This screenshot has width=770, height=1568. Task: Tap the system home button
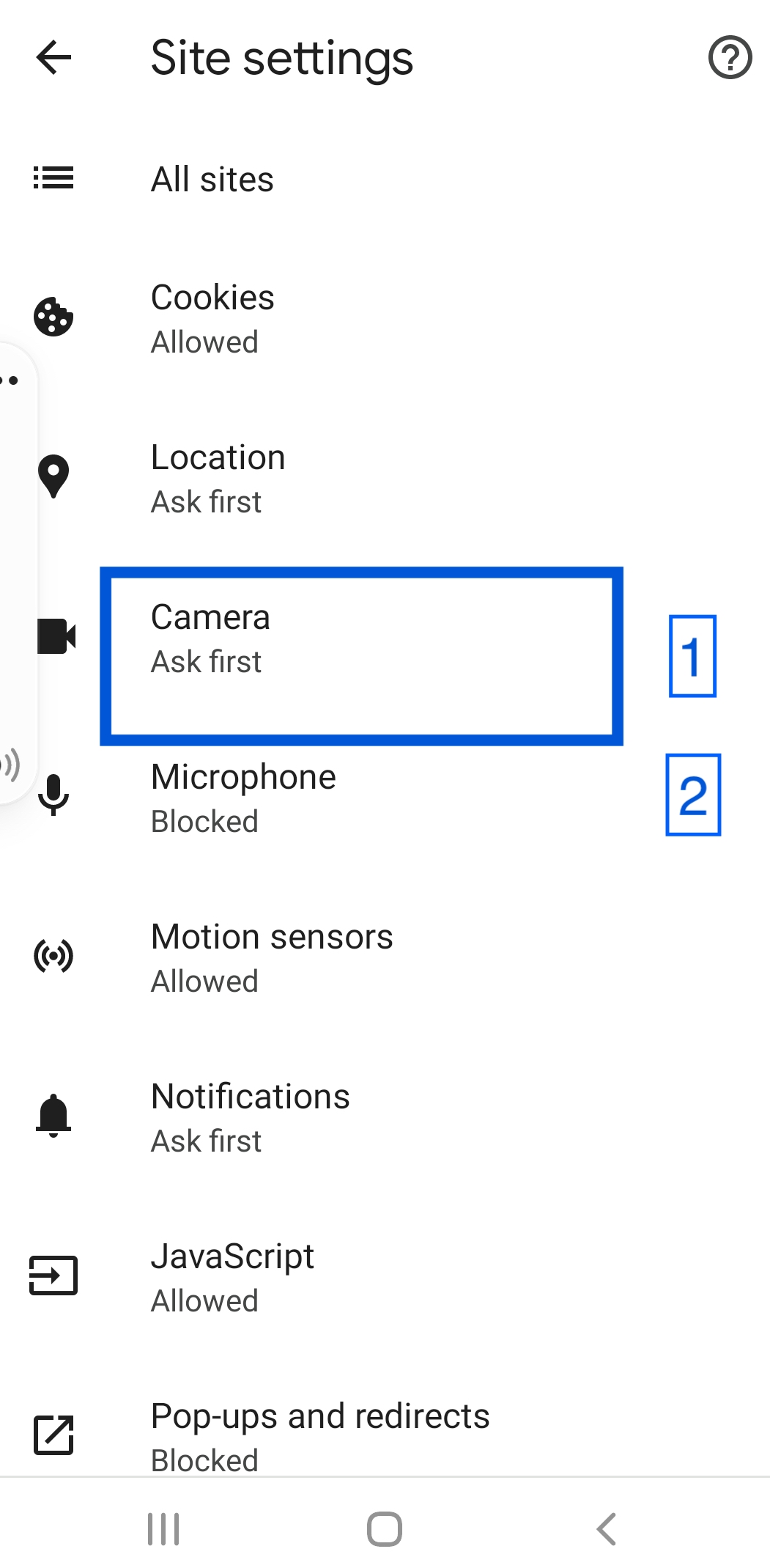click(x=385, y=1529)
